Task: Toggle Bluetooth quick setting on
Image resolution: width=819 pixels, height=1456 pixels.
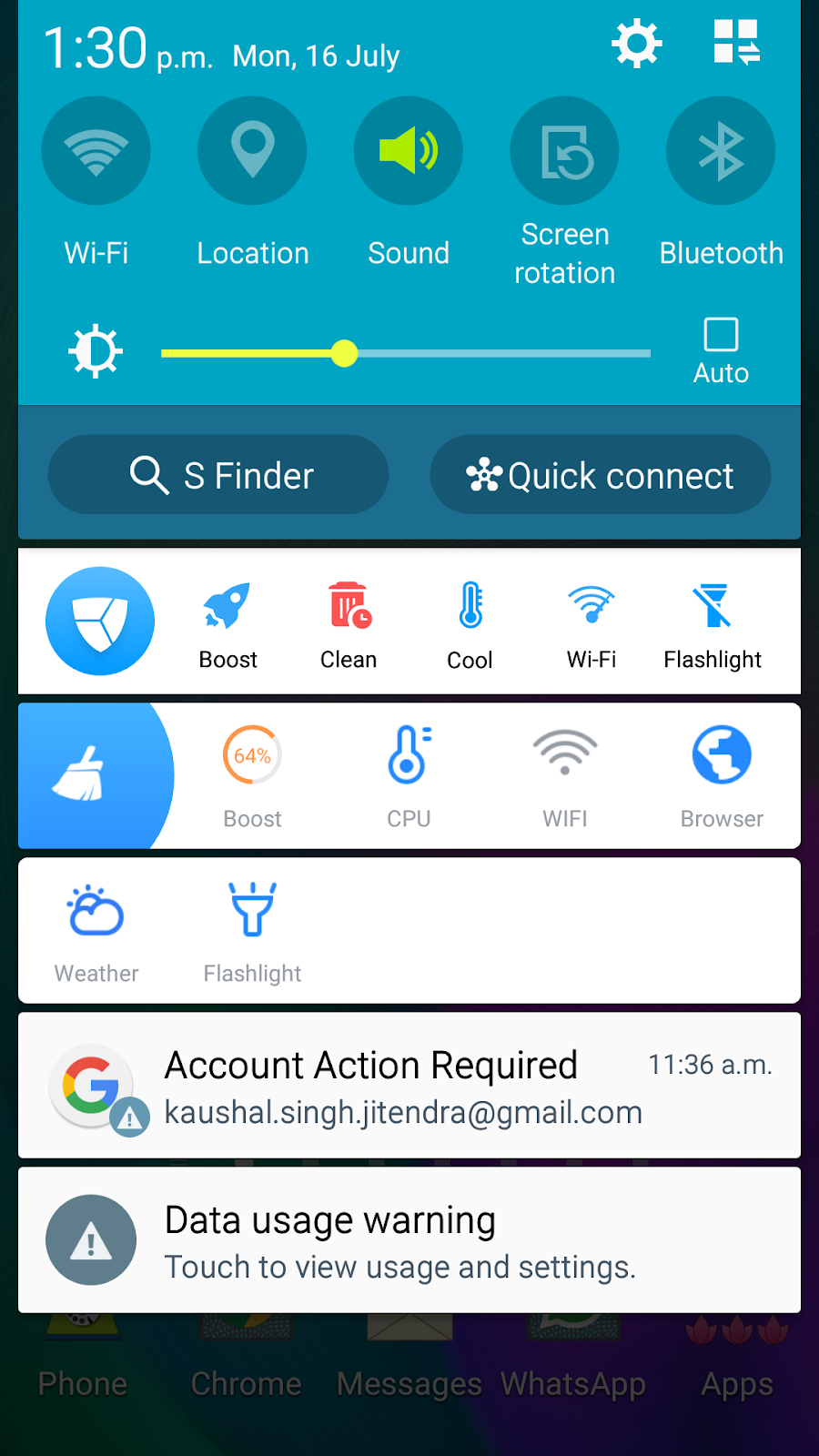Action: [720, 151]
